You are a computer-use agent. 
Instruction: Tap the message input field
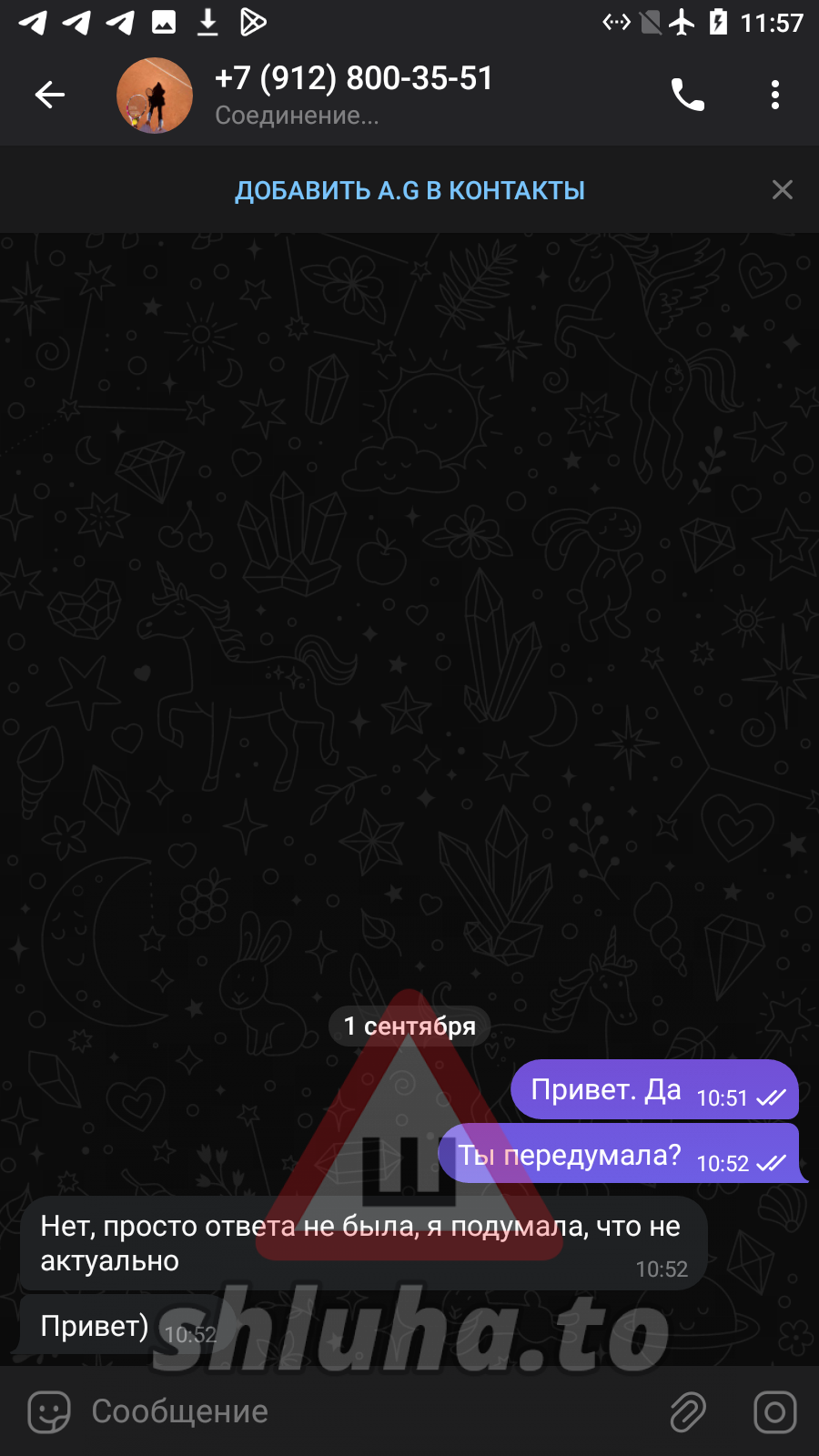pyautogui.click(x=364, y=1411)
